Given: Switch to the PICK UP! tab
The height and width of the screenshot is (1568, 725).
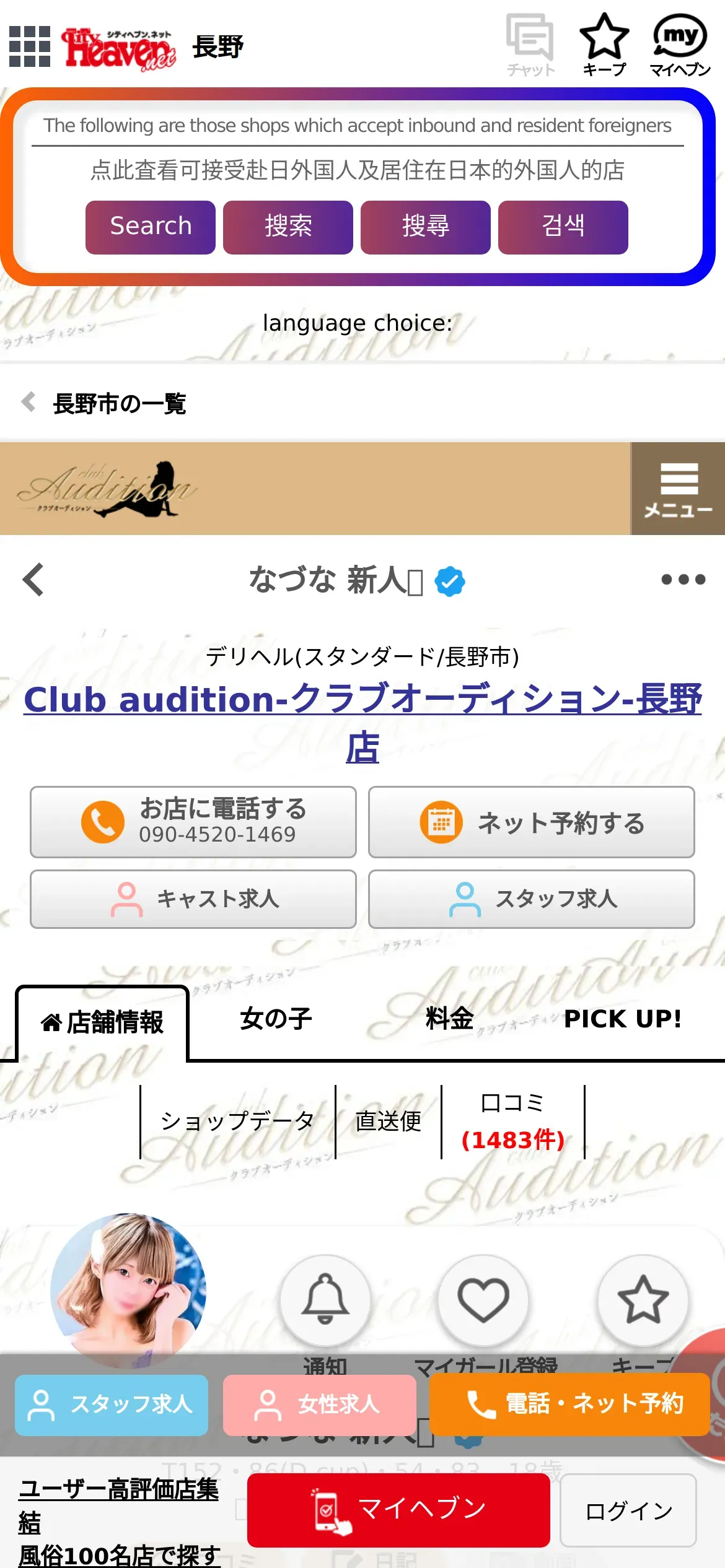Looking at the screenshot, I should 622,1019.
